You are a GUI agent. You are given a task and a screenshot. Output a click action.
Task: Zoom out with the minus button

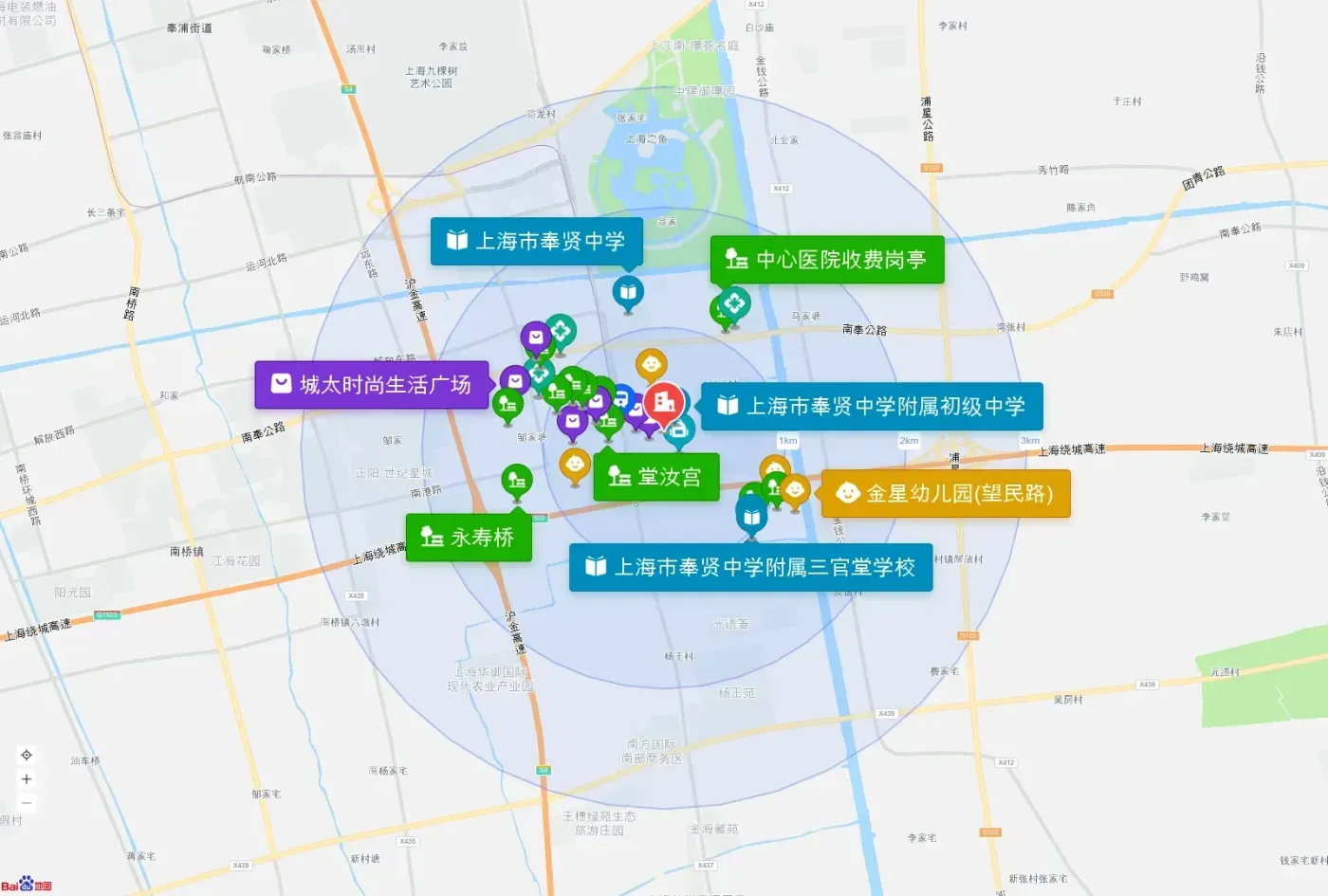click(27, 803)
